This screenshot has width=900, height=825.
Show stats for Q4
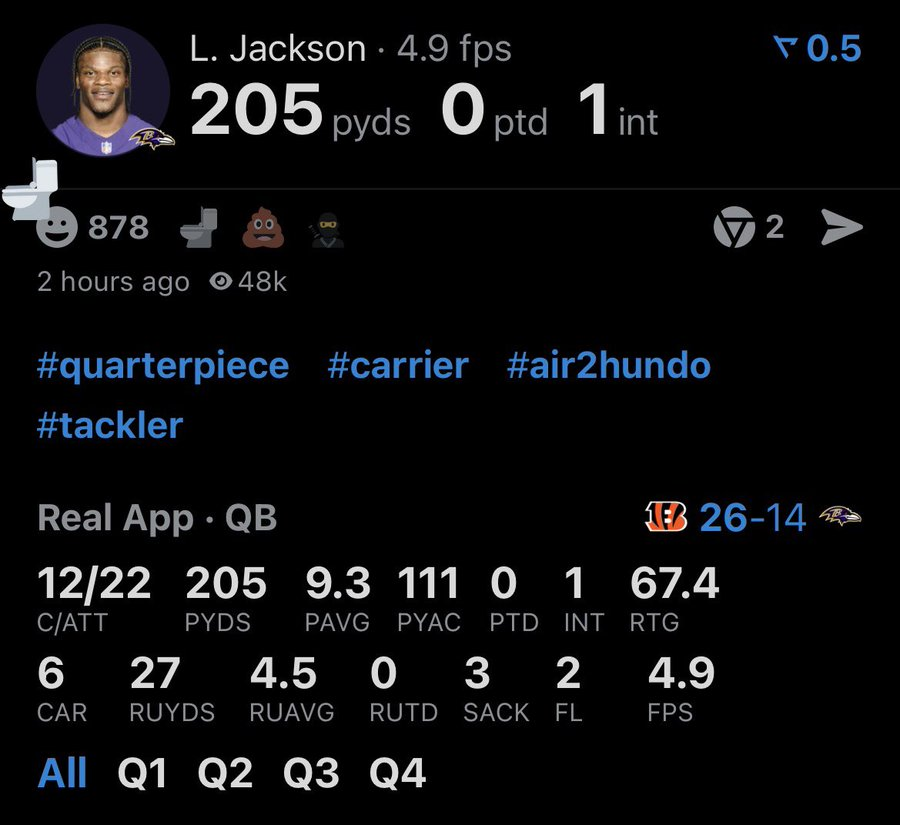coord(397,773)
